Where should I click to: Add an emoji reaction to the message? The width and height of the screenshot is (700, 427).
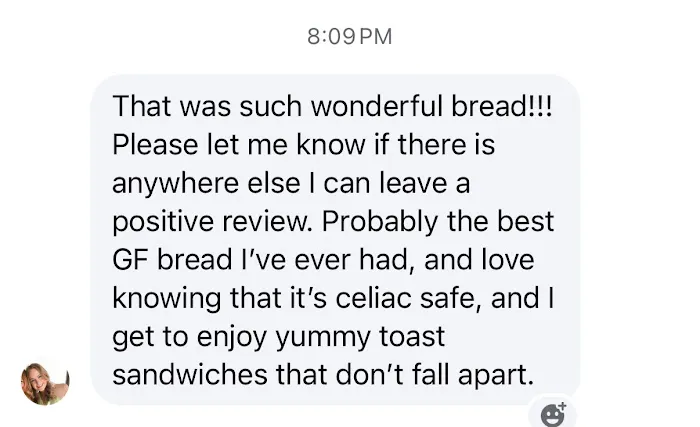coord(552,413)
